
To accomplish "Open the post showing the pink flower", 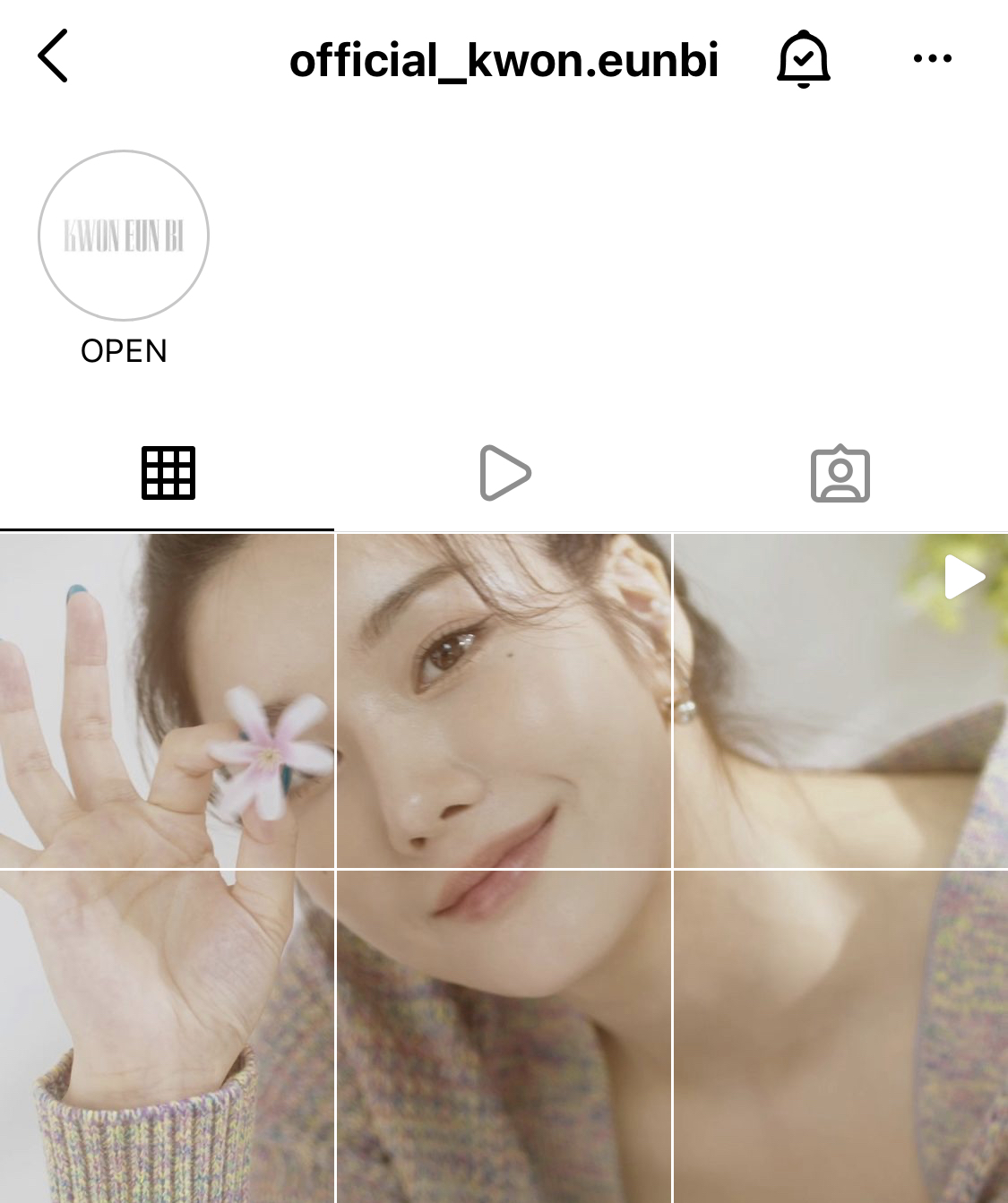I will click(x=167, y=700).
